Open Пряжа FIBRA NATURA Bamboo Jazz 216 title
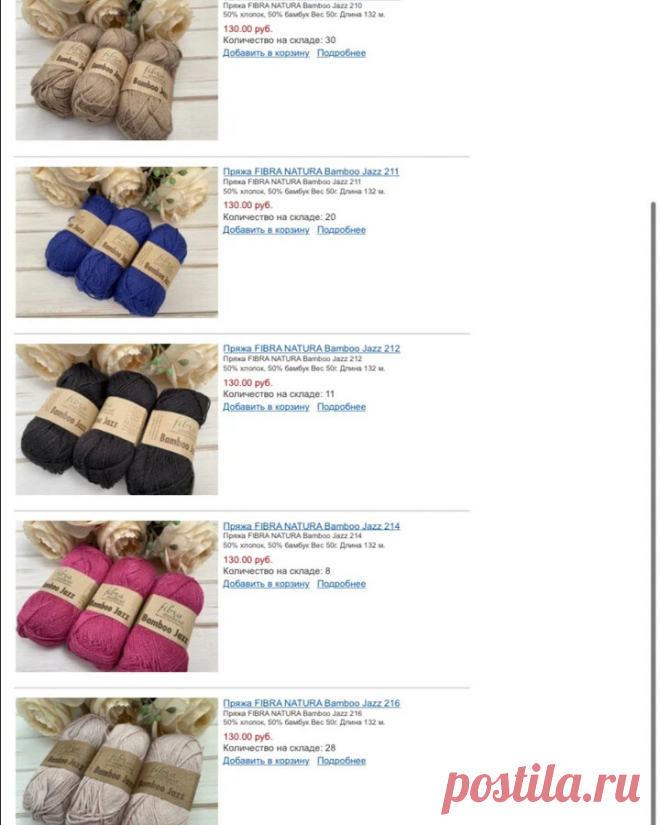This screenshot has height=825, width=660. pos(311,703)
